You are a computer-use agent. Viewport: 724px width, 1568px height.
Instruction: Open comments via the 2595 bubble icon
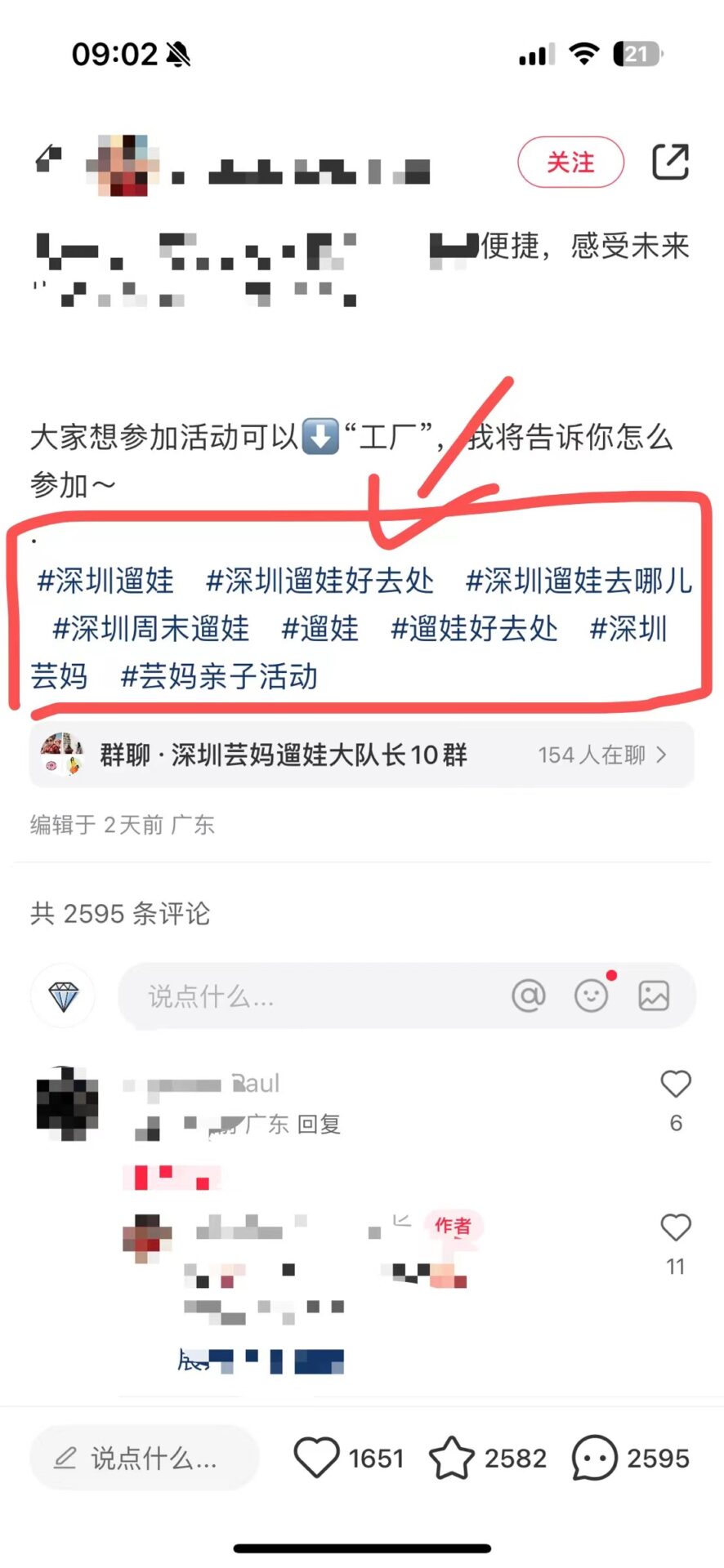pos(594,1459)
